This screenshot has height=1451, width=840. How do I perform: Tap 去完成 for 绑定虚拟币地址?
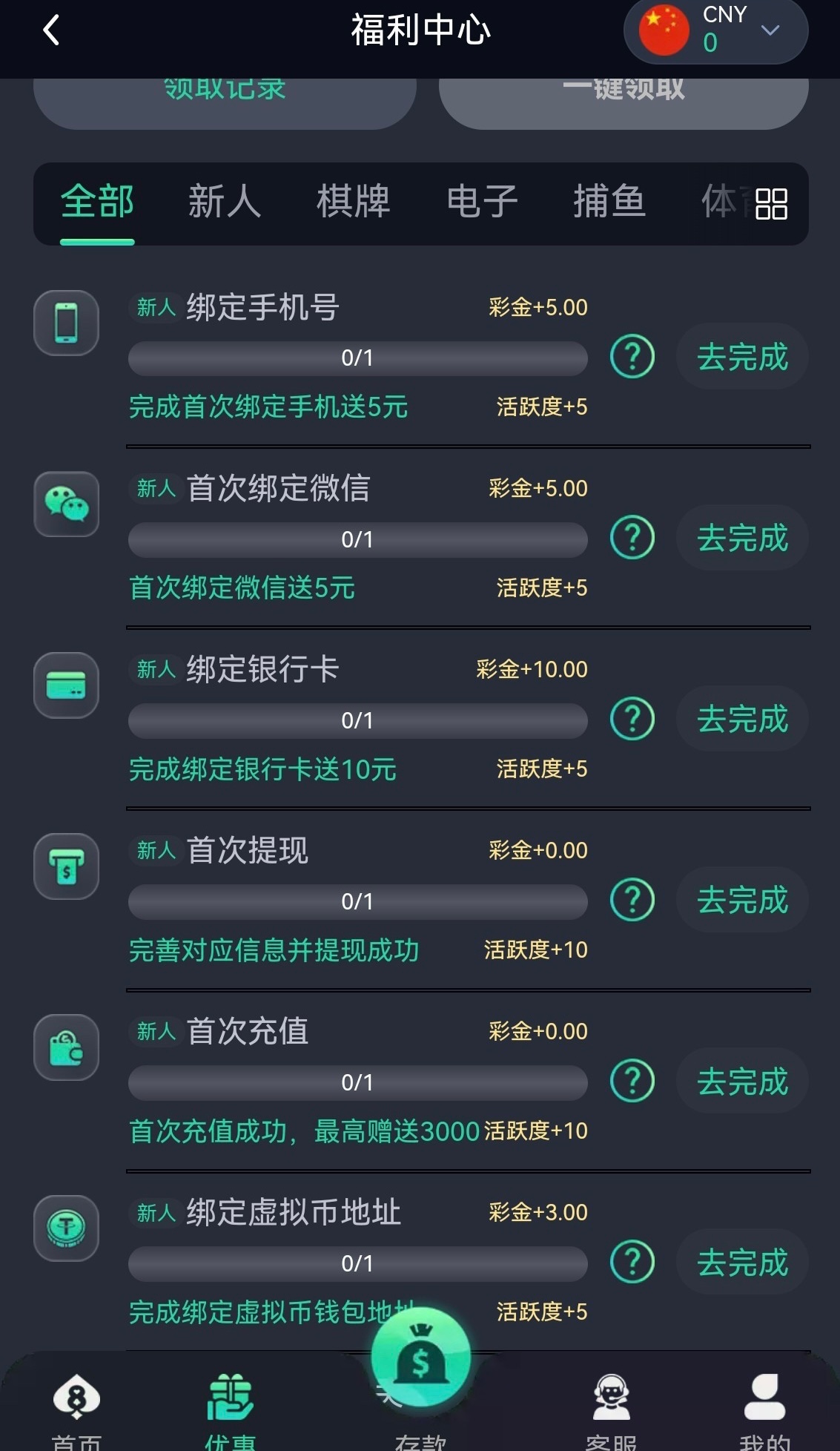click(742, 1262)
